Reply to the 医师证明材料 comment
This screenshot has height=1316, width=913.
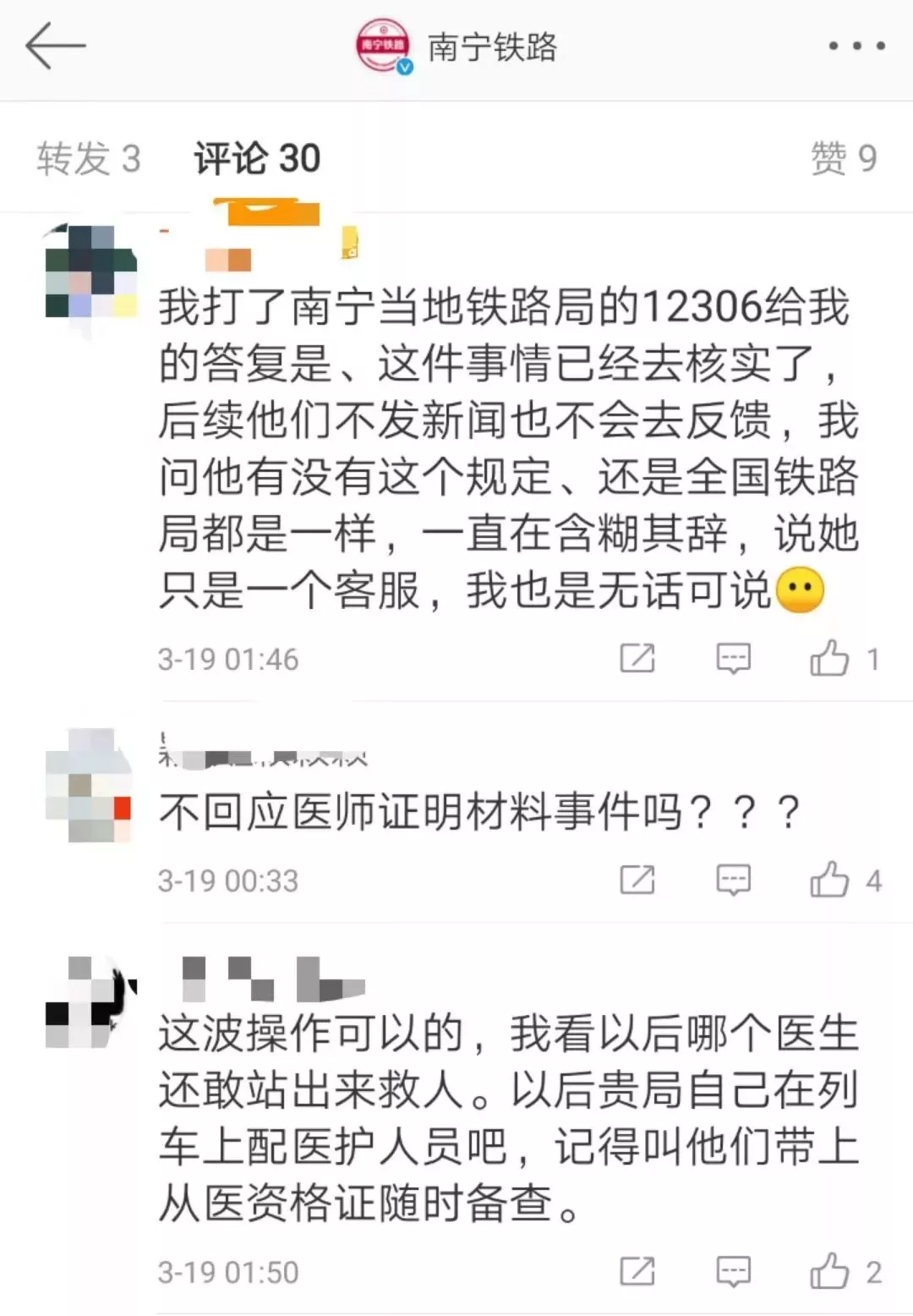click(x=733, y=880)
